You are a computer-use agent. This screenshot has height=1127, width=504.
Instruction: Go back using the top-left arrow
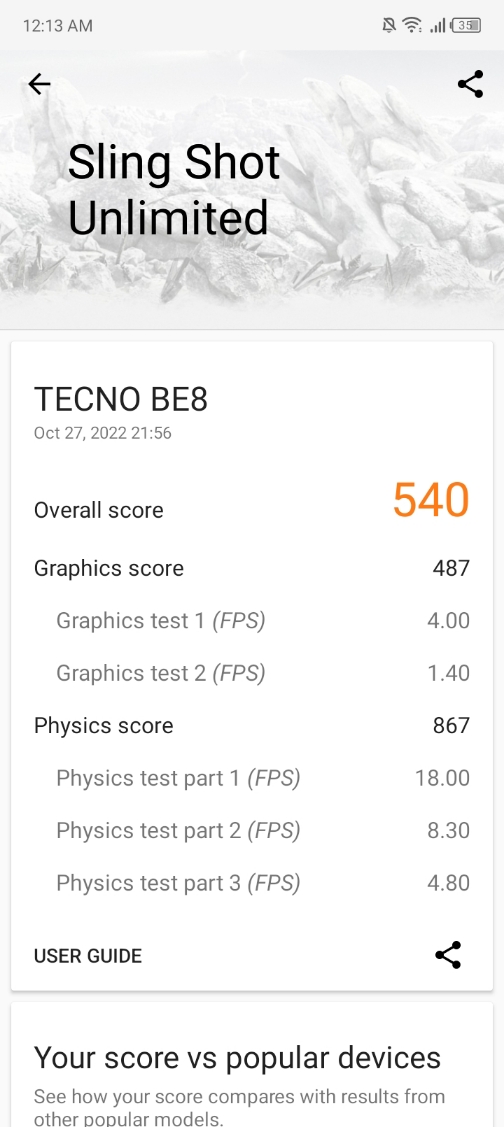pos(39,84)
